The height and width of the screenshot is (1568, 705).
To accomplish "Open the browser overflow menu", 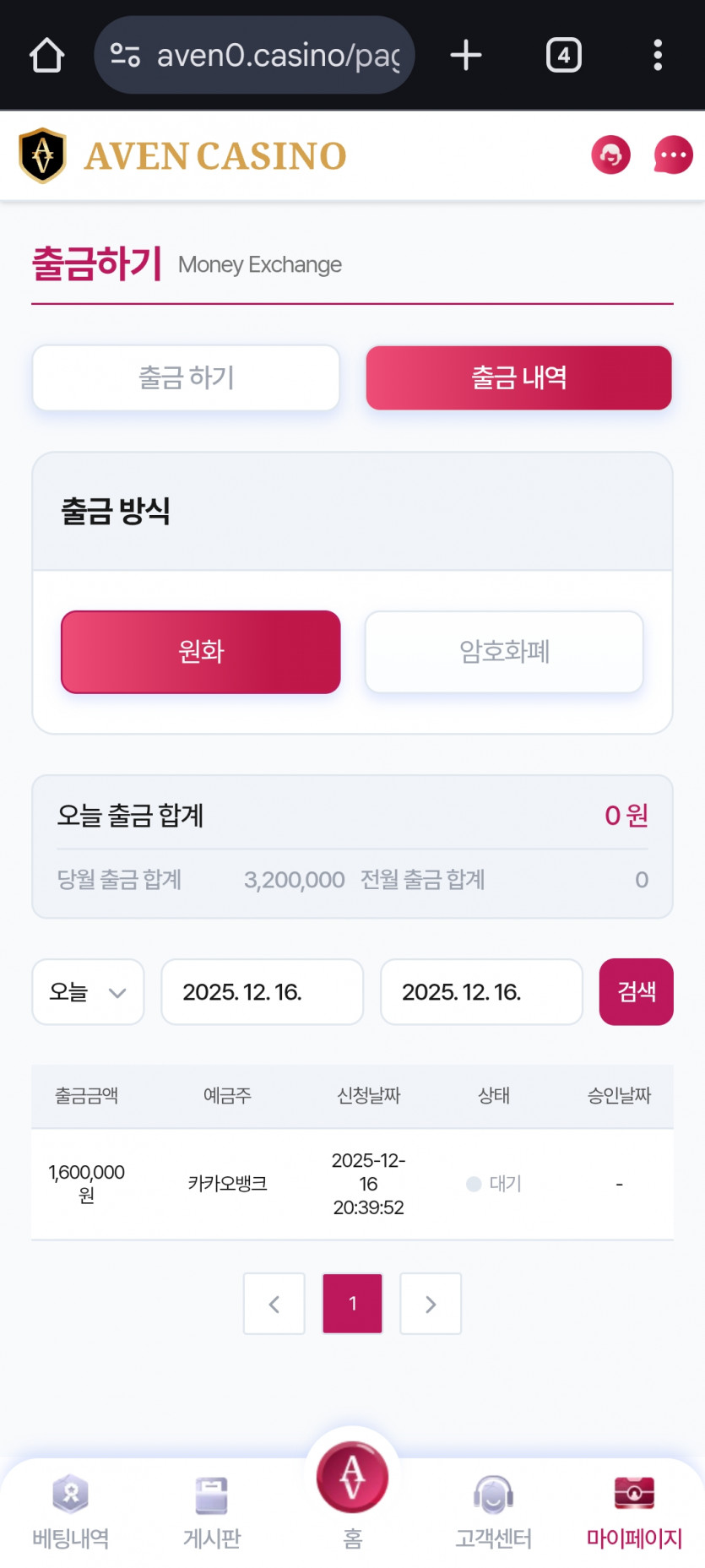I will 658,54.
